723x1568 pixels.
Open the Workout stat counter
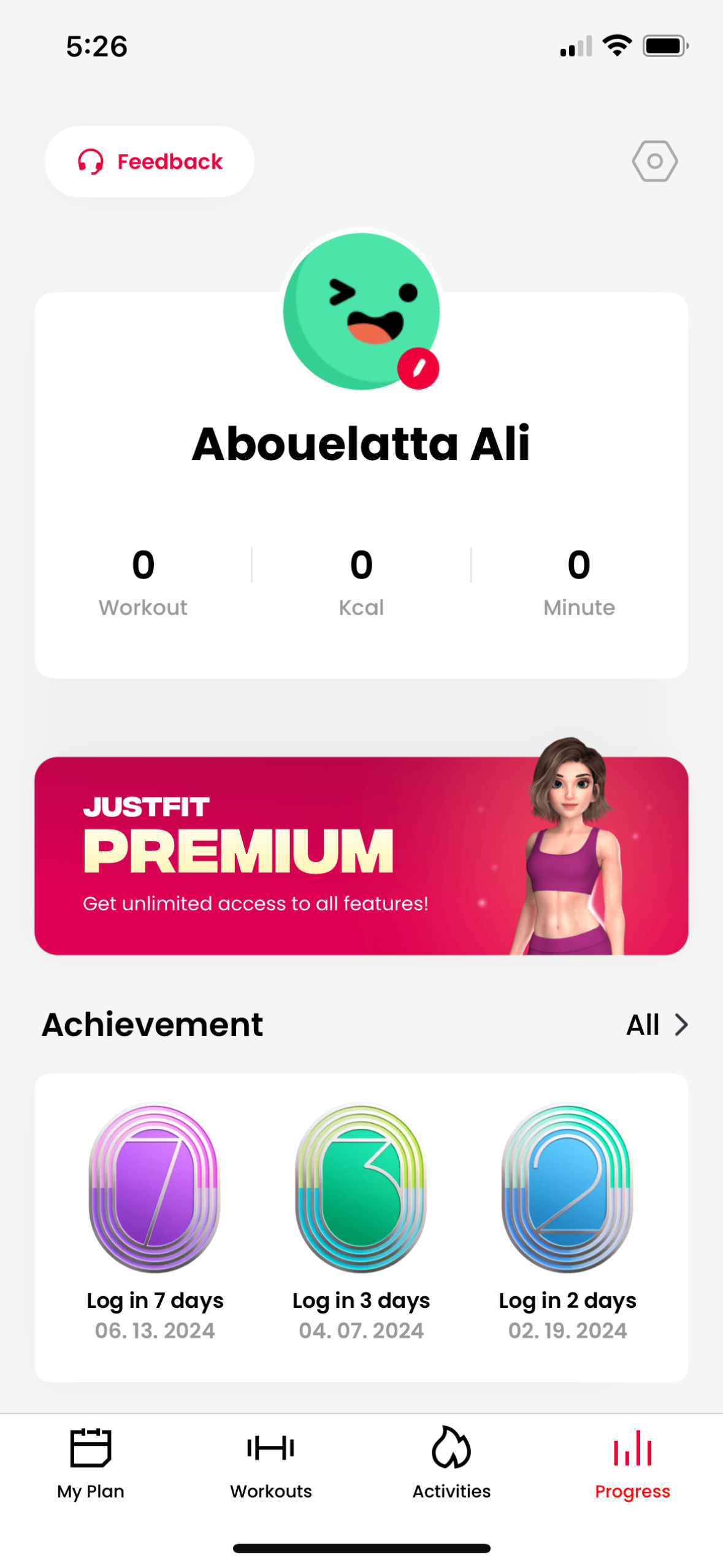click(x=143, y=580)
